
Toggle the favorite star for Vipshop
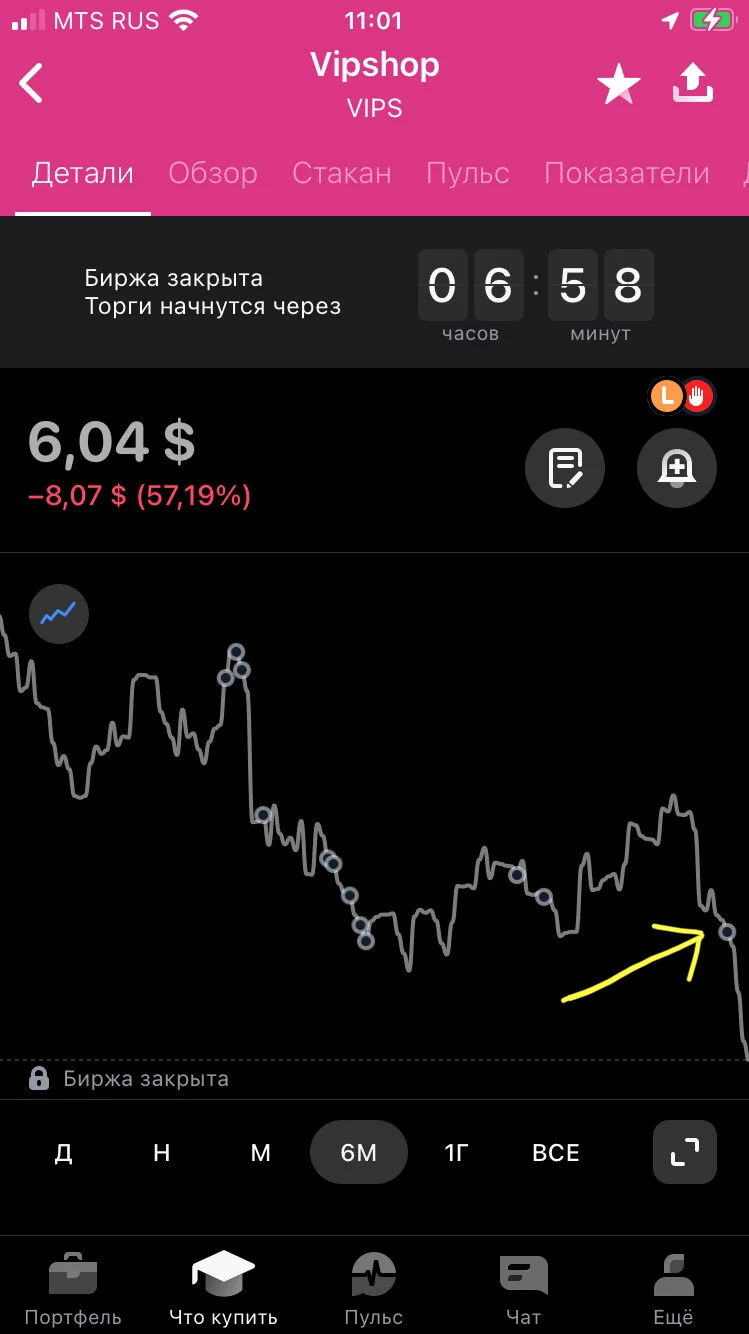[619, 84]
